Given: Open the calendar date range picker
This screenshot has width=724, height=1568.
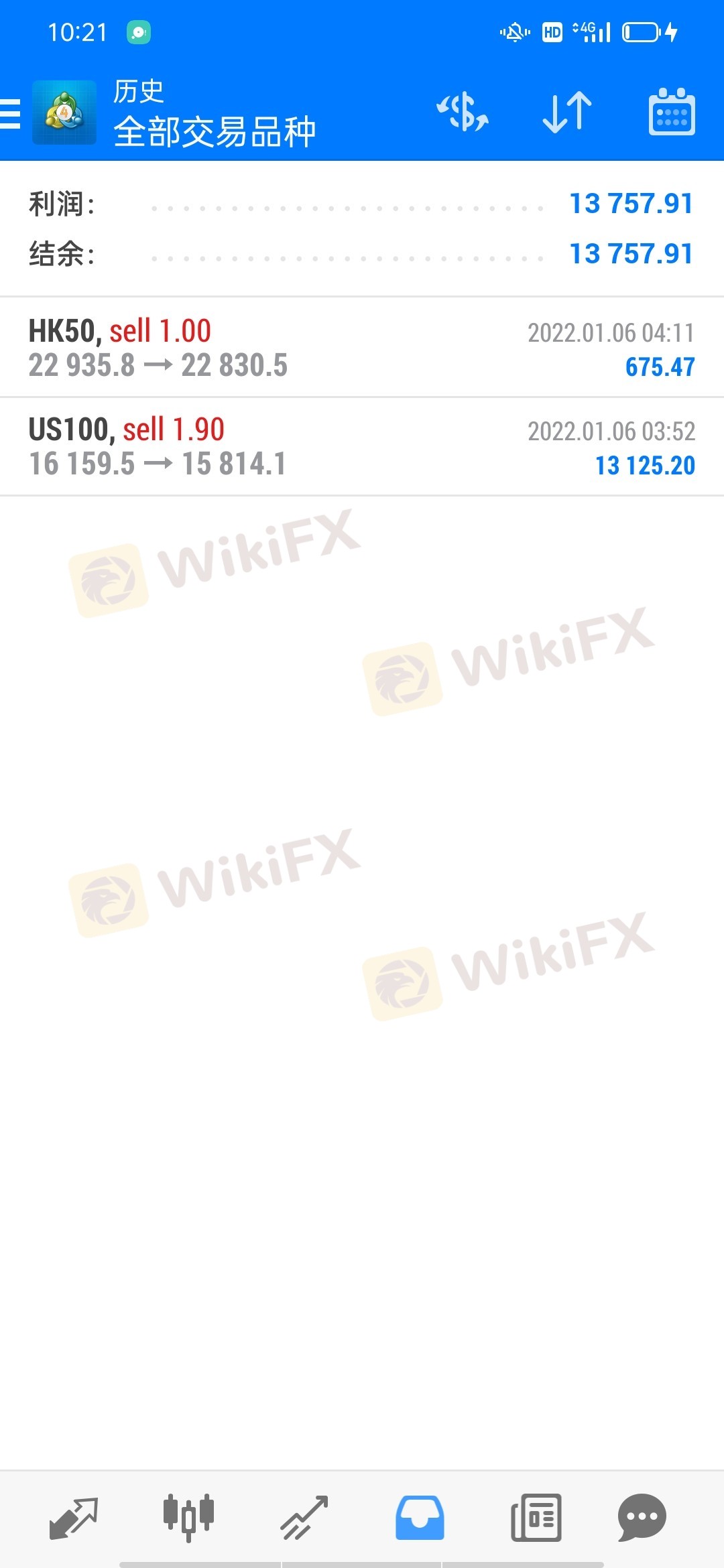Looking at the screenshot, I should [672, 112].
